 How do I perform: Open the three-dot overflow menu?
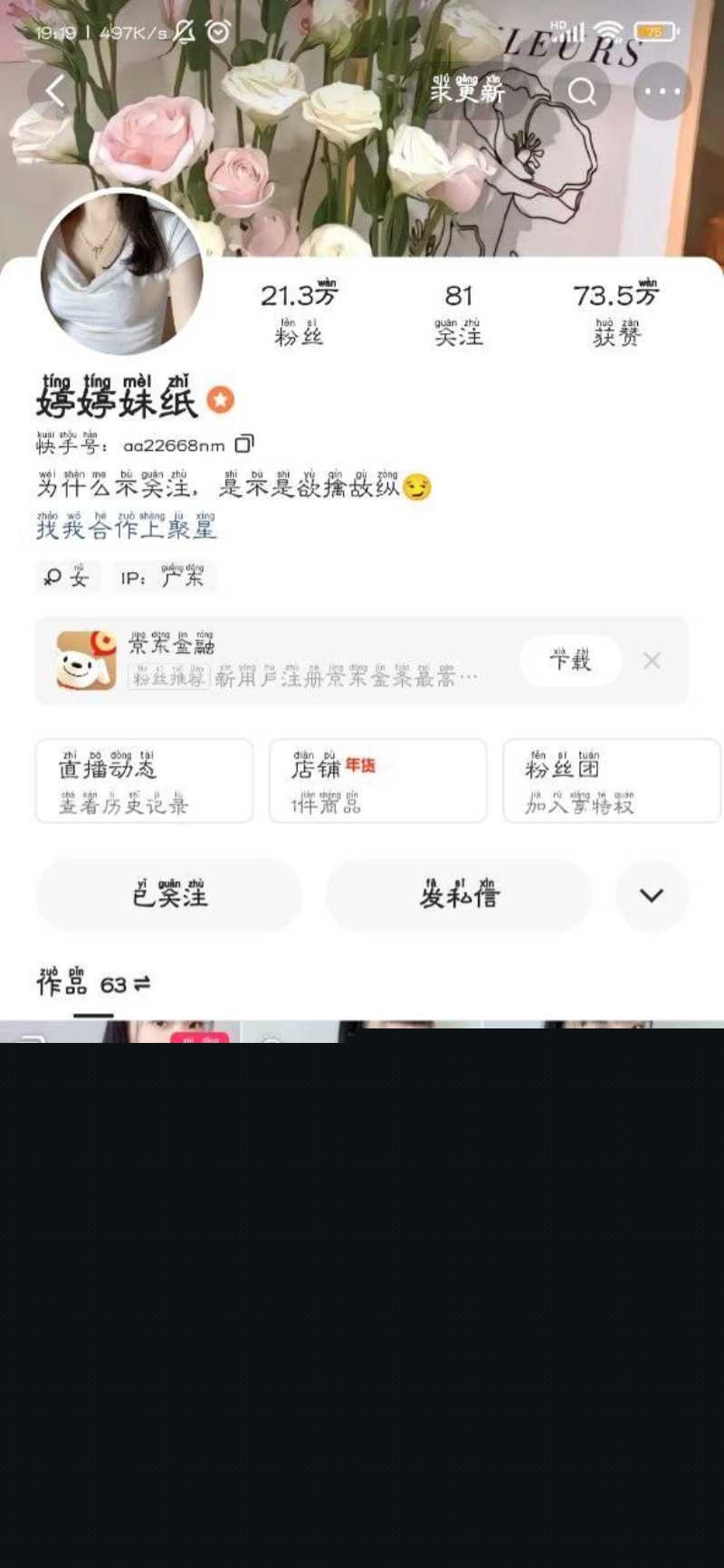coord(662,91)
